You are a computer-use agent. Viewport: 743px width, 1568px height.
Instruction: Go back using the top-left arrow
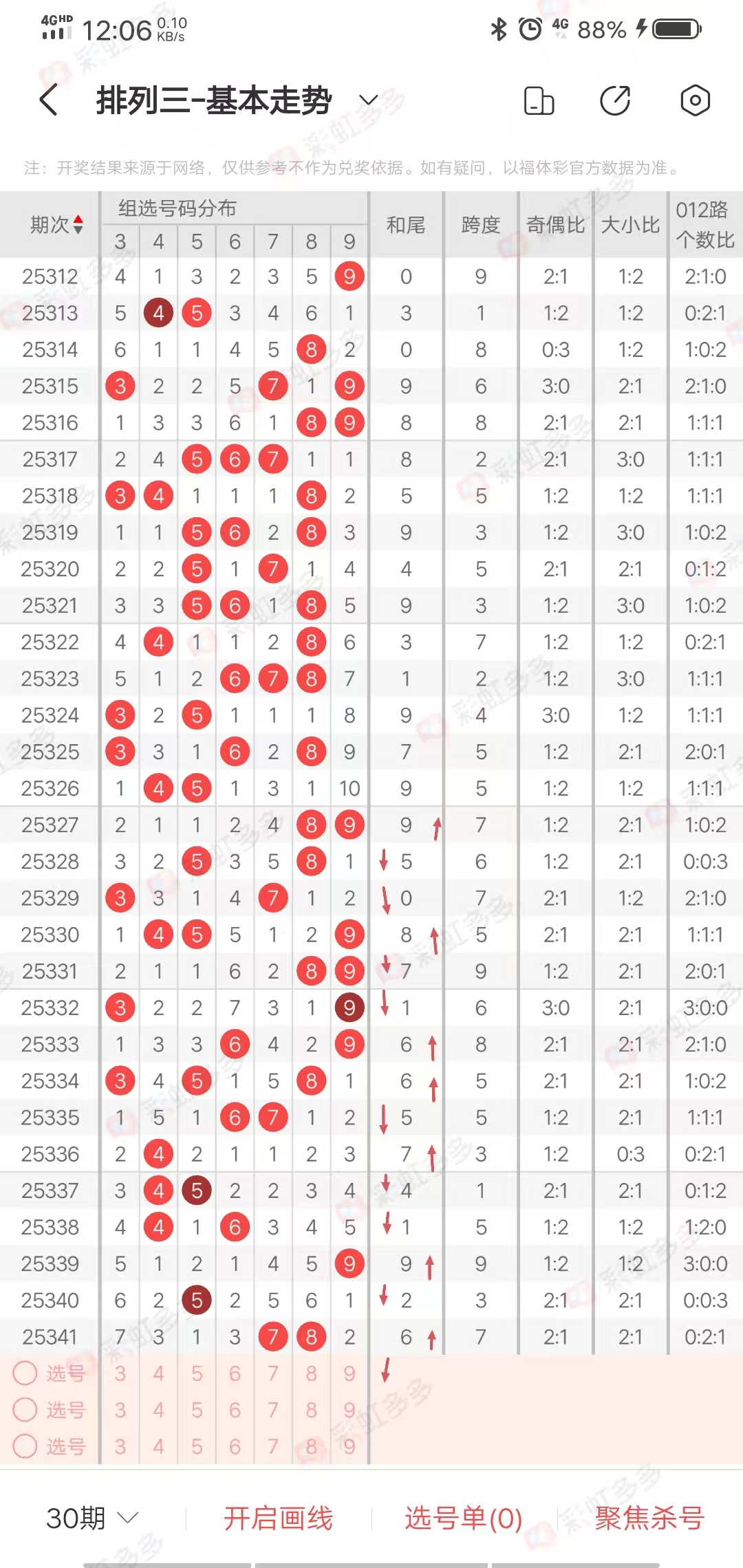tap(48, 100)
